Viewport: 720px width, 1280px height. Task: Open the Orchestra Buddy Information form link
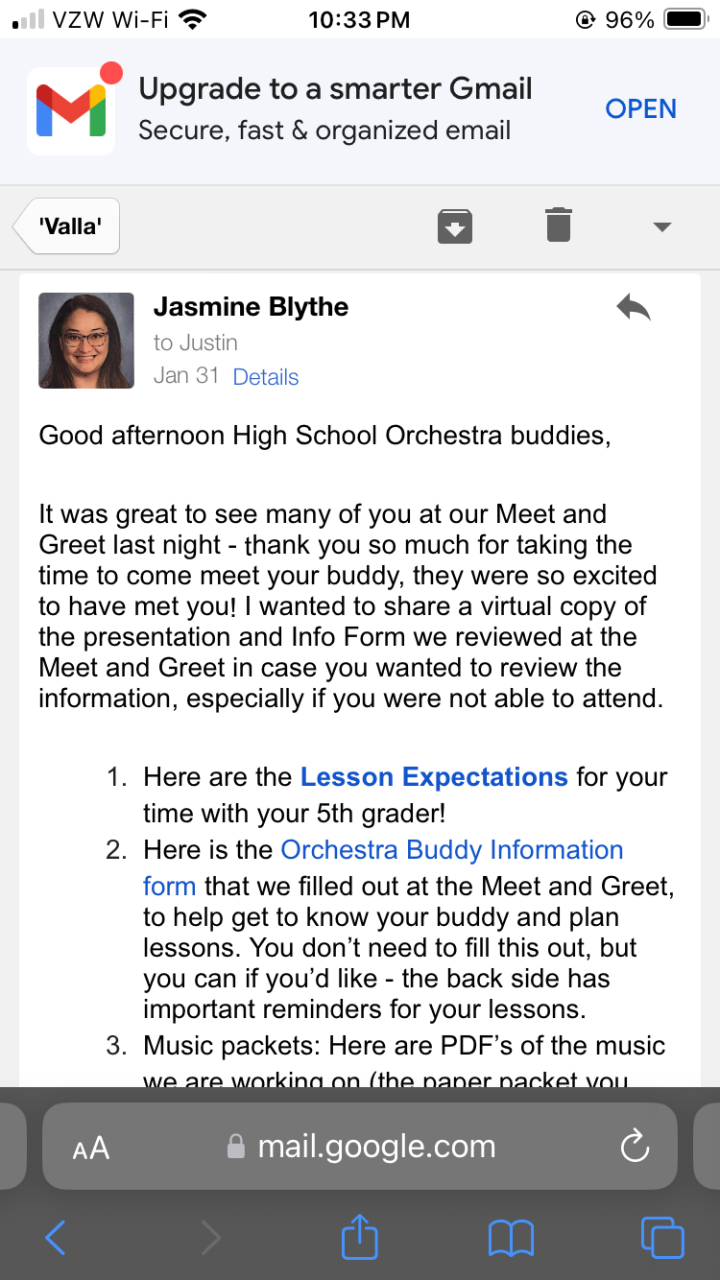coord(451,850)
